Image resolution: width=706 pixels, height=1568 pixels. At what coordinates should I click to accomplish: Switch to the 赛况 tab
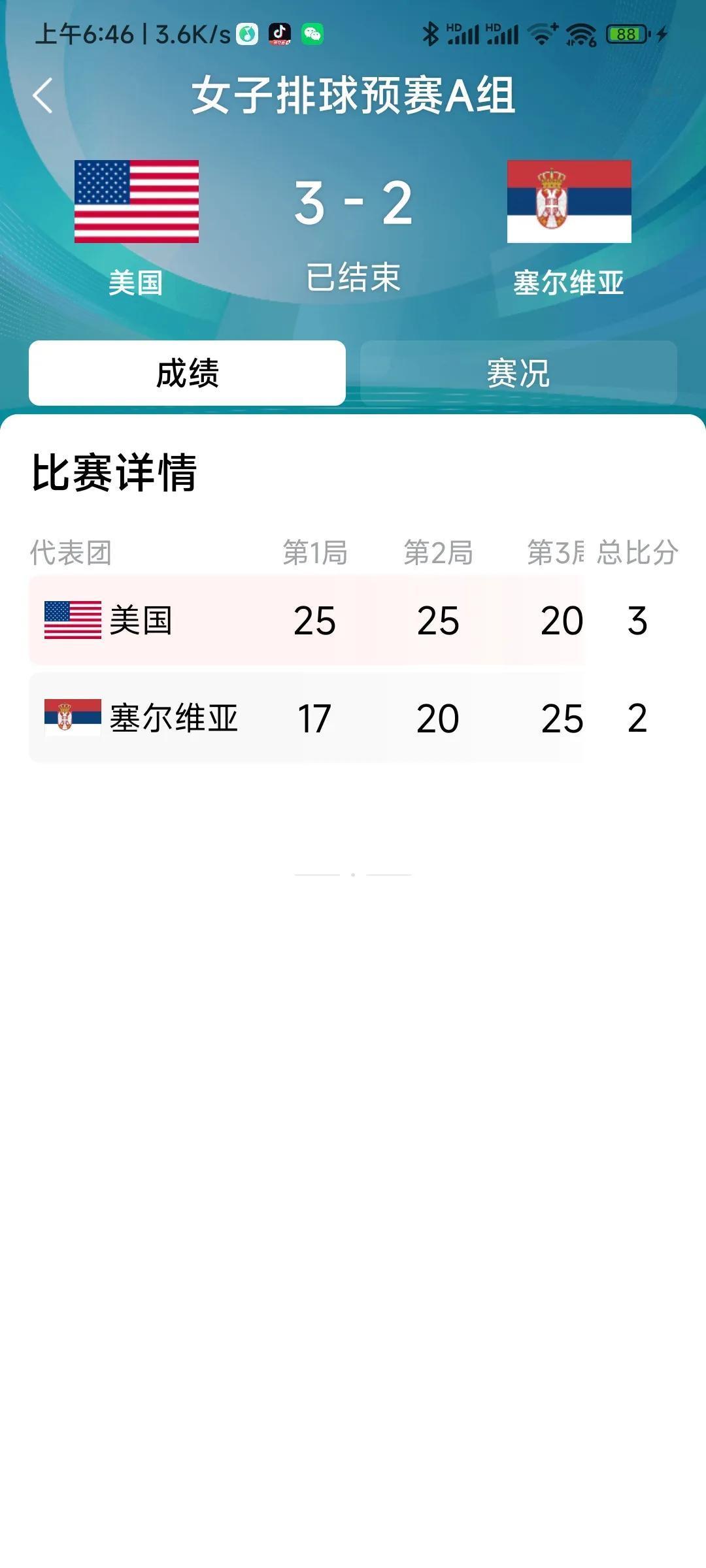tap(518, 372)
